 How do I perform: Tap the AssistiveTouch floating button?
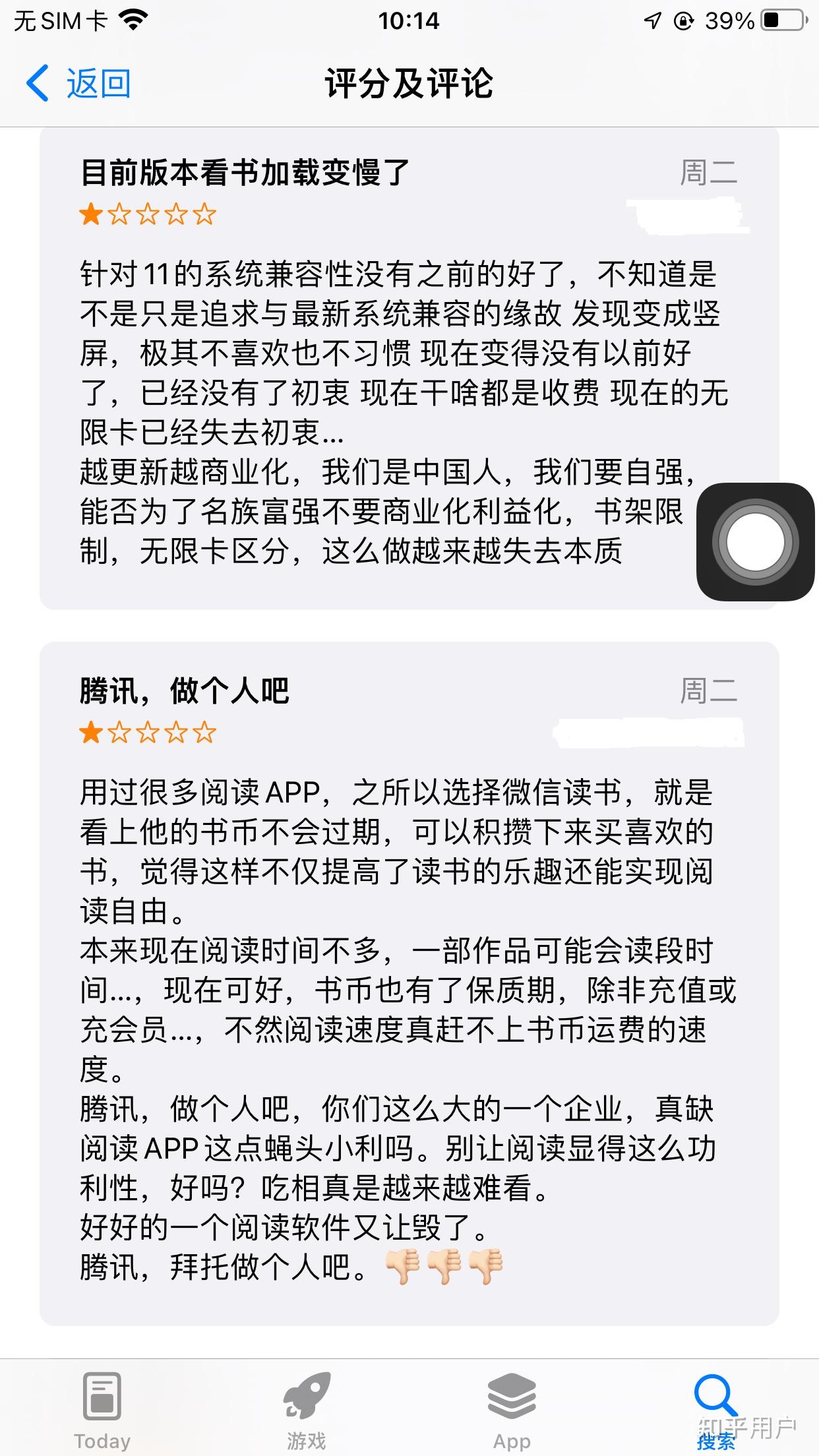(x=755, y=542)
